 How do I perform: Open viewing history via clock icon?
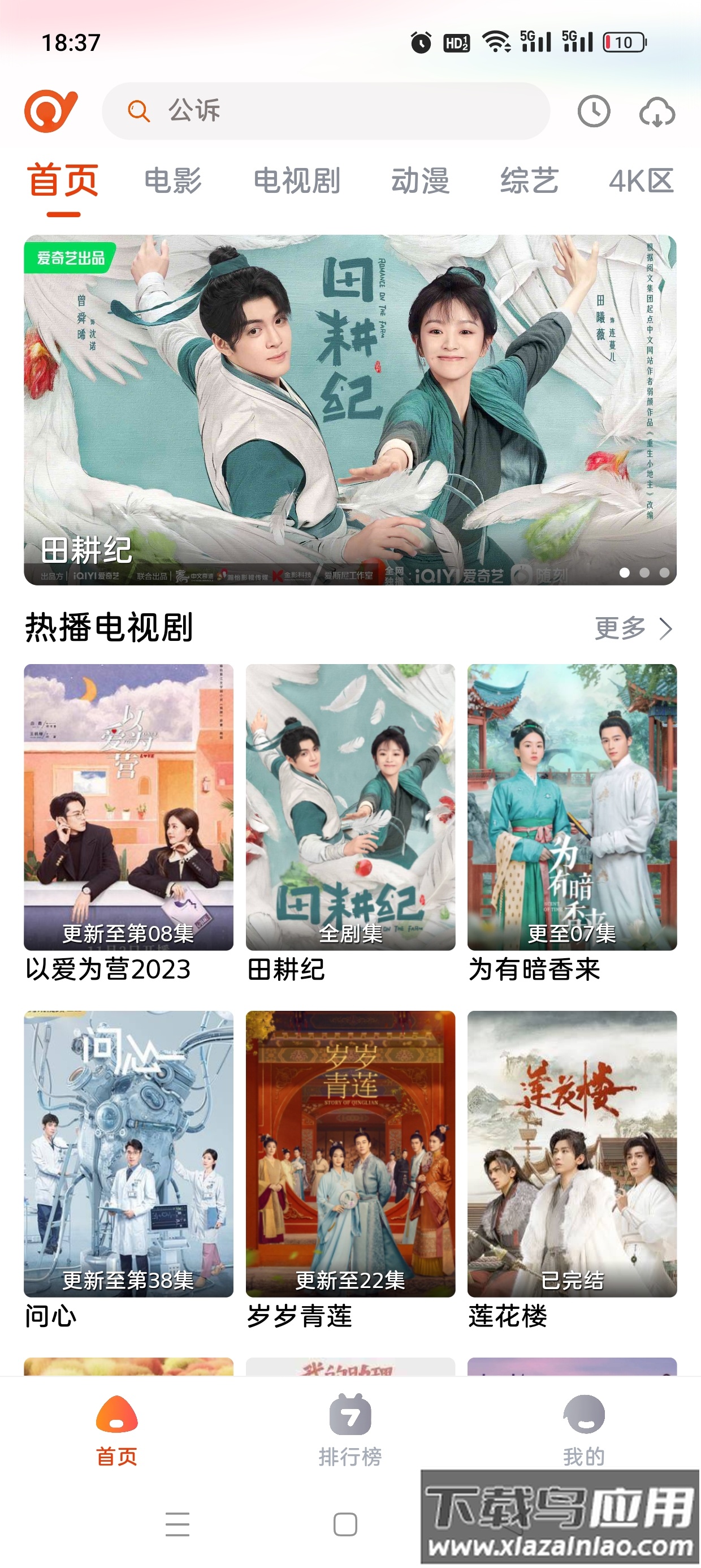[x=593, y=110]
